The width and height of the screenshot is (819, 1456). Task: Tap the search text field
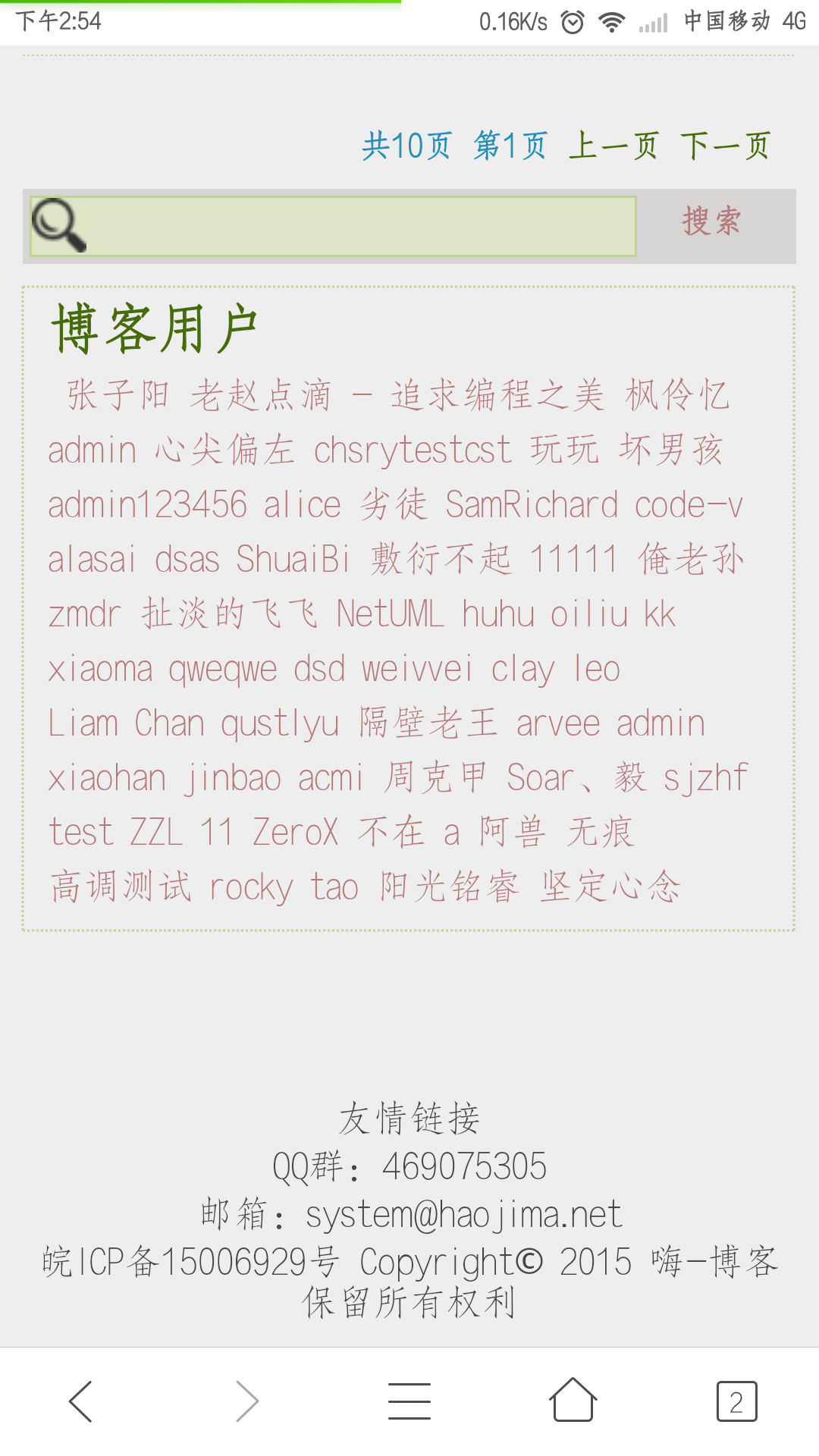coord(333,226)
